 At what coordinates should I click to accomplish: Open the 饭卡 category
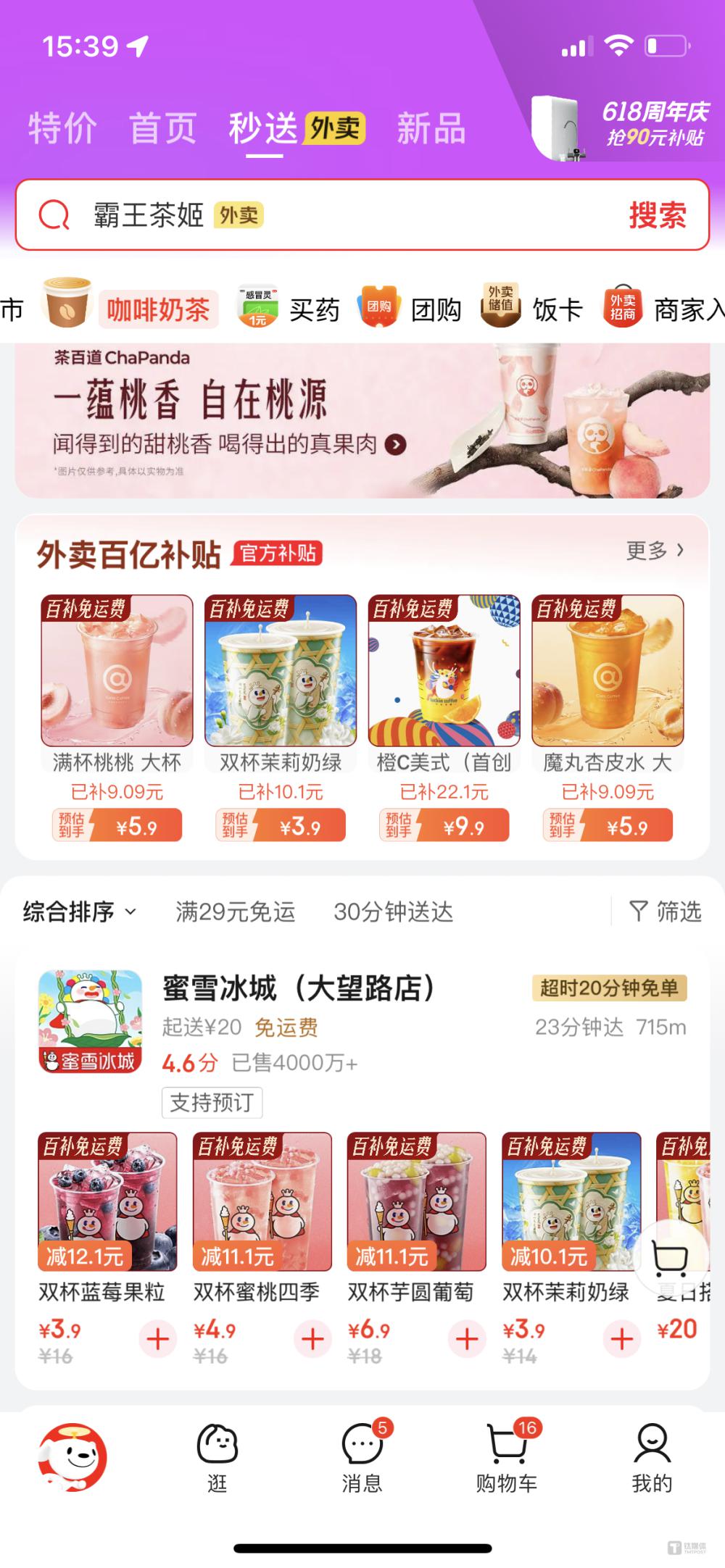[x=532, y=307]
